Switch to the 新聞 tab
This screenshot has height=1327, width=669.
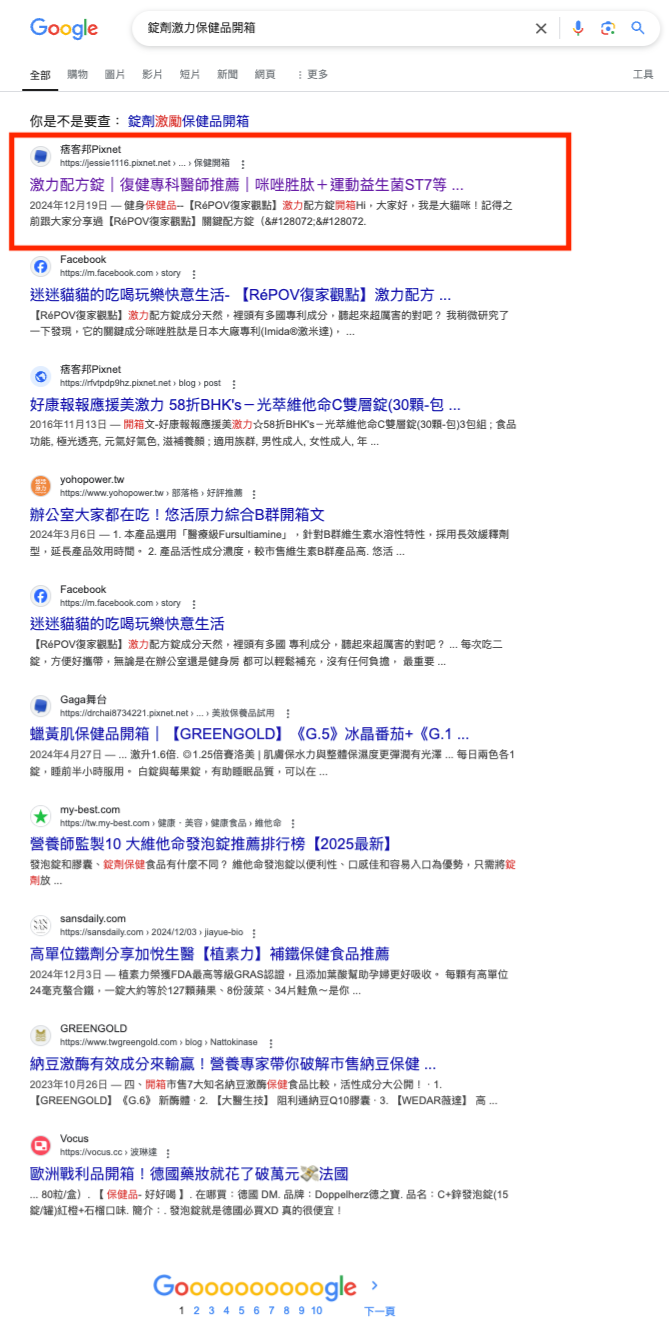tap(227, 74)
